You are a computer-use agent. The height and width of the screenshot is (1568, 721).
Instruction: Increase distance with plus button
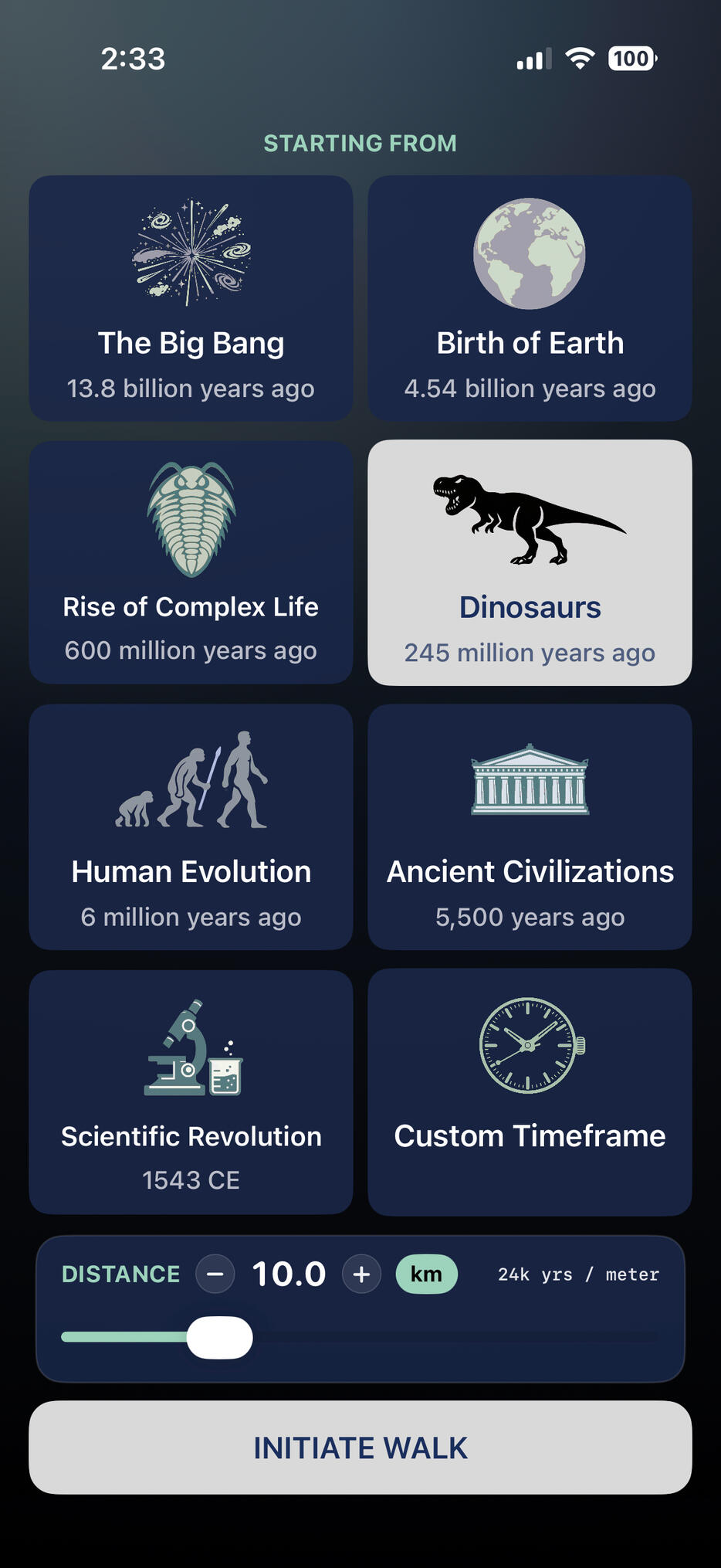click(361, 1274)
